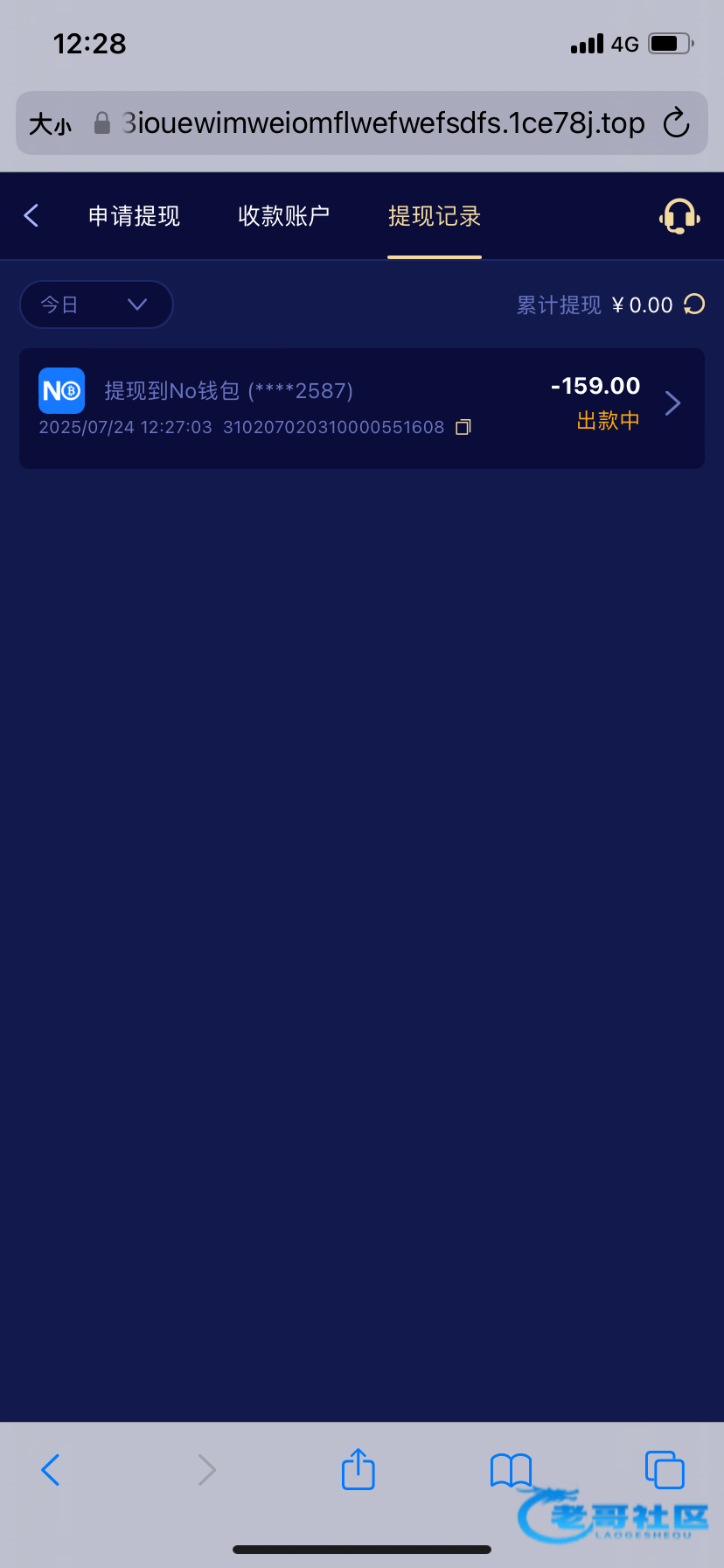Share this page from Safari toolbar
The height and width of the screenshot is (1568, 724).
click(358, 1470)
